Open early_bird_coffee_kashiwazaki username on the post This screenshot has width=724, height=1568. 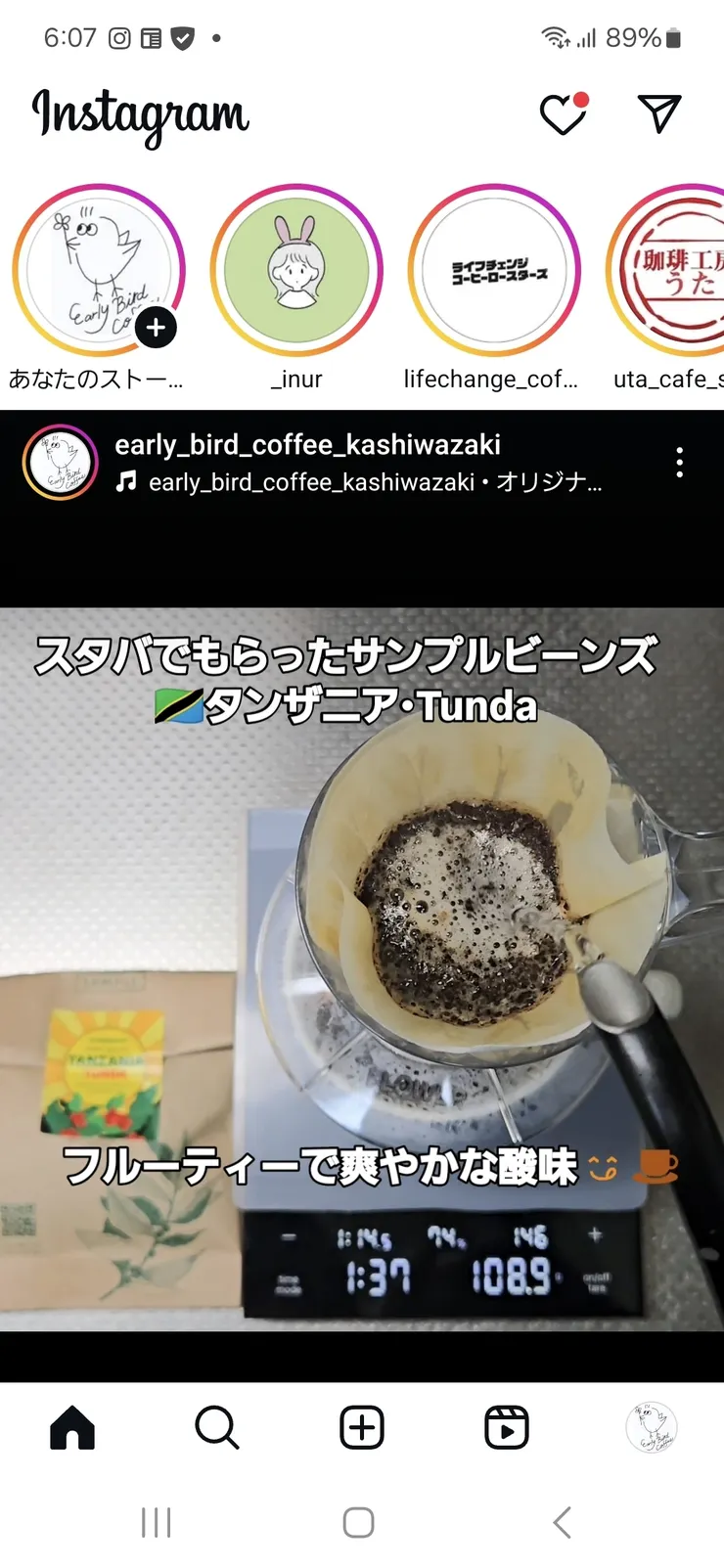307,445
